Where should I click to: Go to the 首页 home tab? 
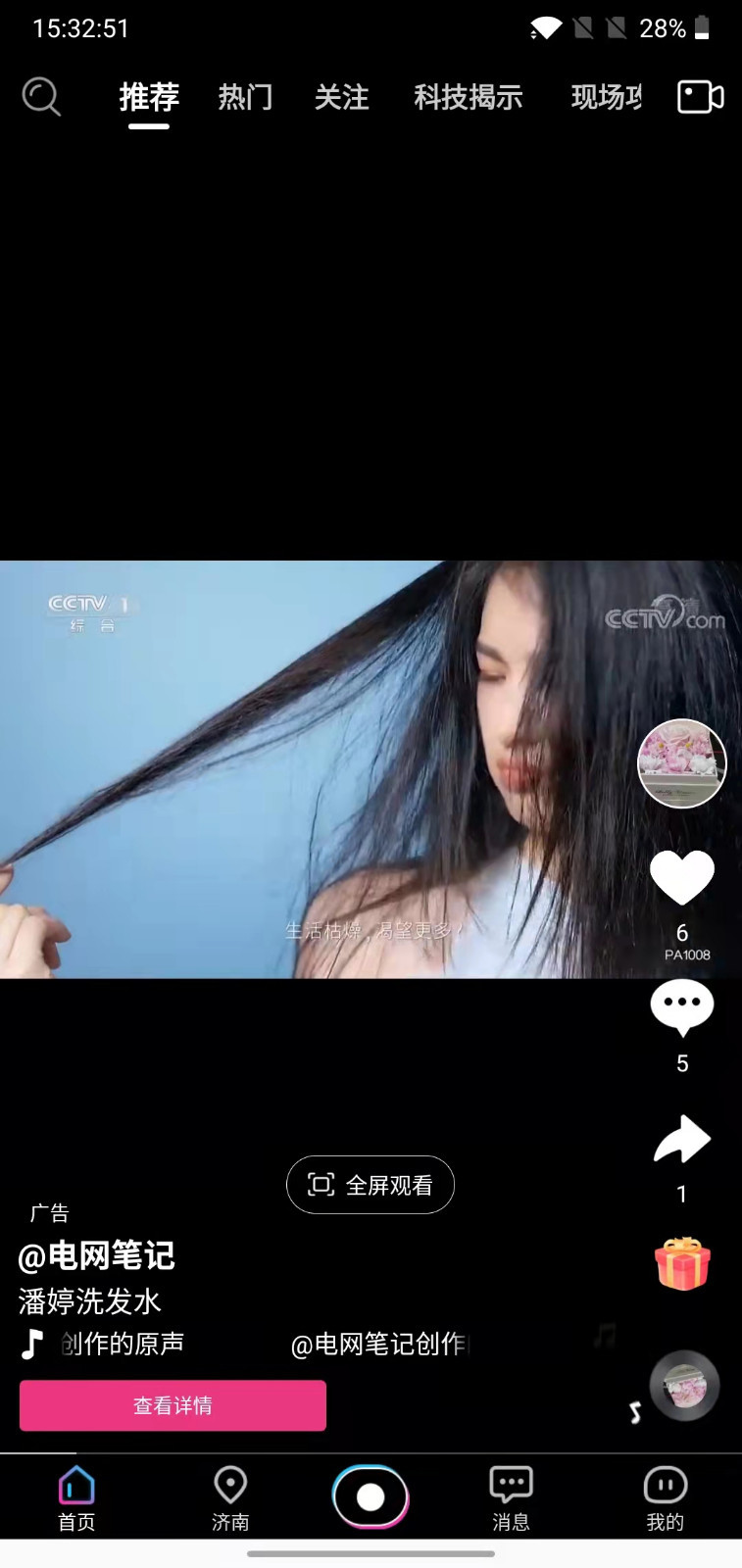tap(76, 1498)
